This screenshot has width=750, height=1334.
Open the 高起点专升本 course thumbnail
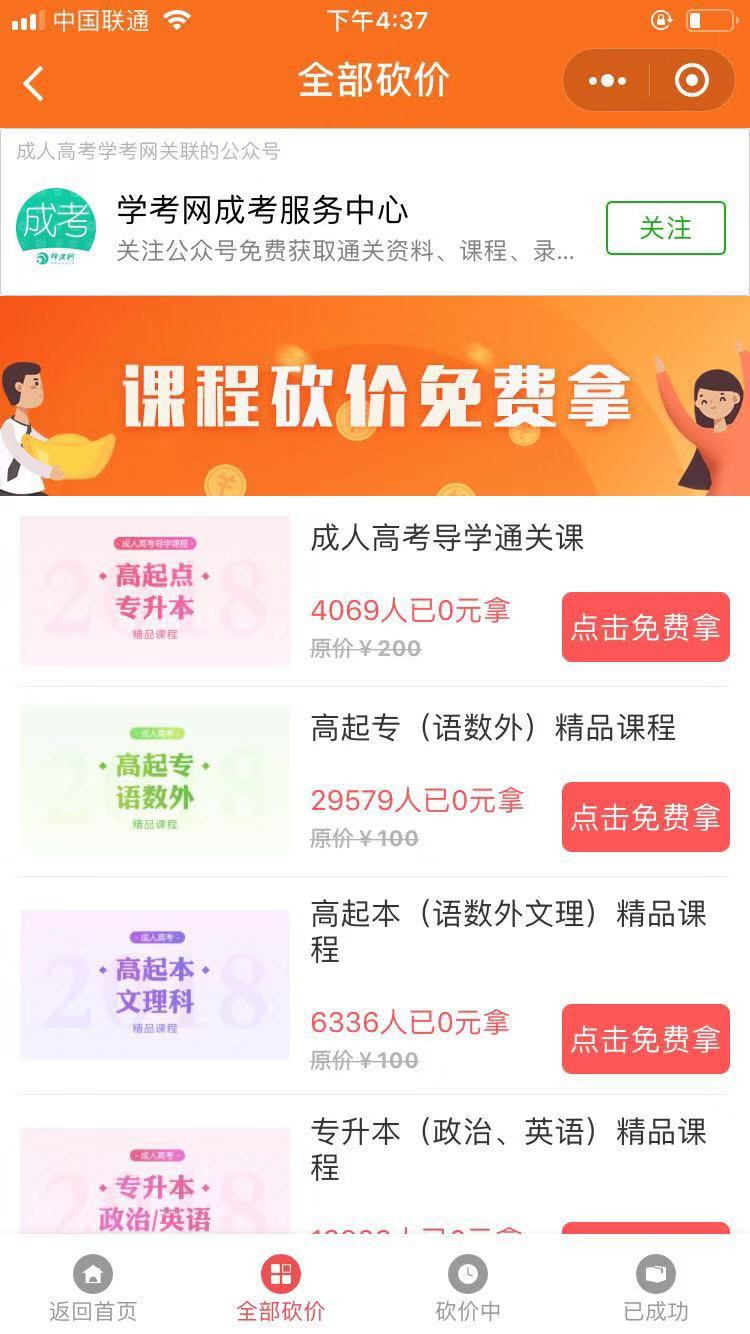(x=155, y=591)
